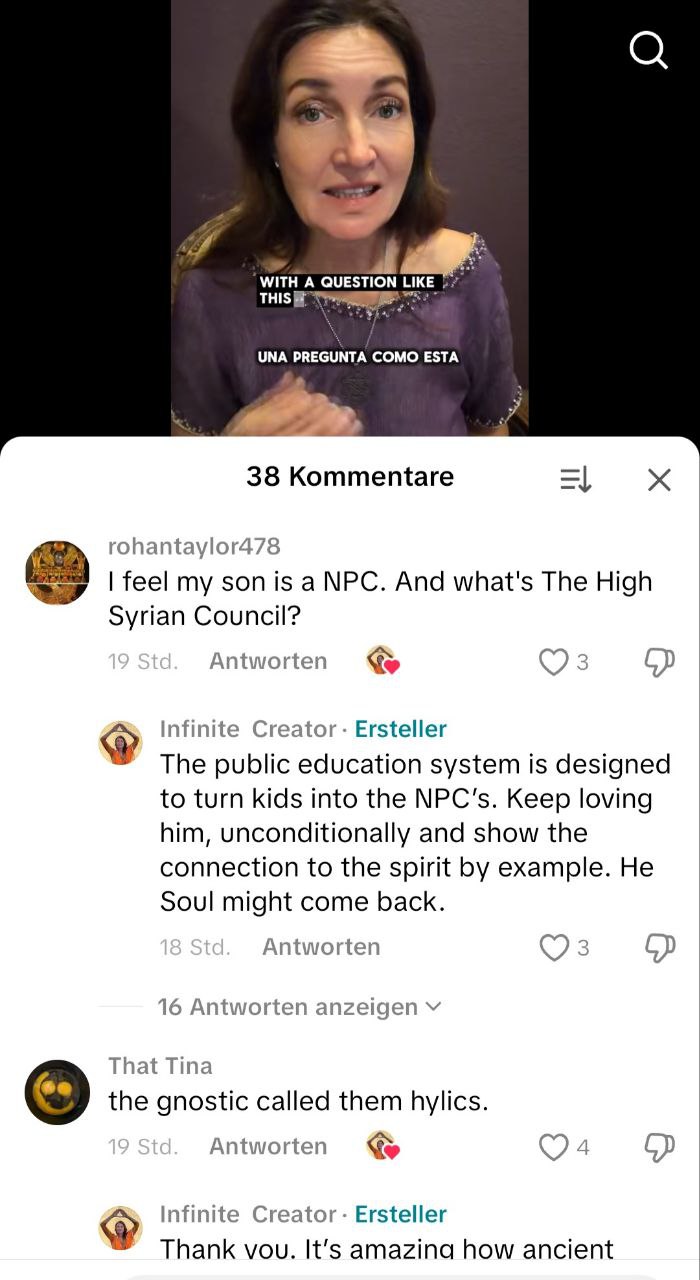Viewport: 700px width, 1280px height.
Task: Open rohantaylor478's profile picture
Action: (x=57, y=573)
